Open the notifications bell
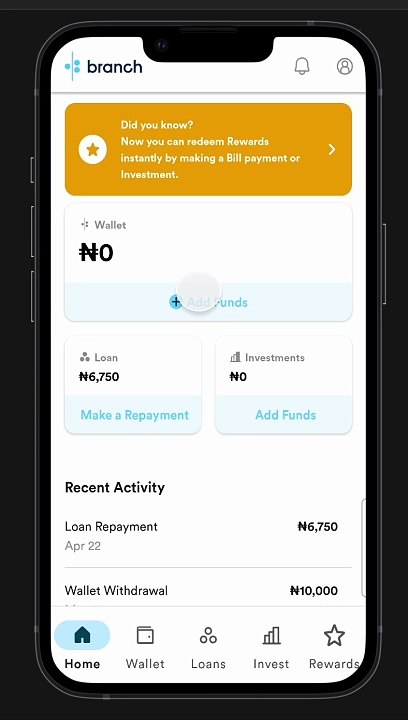Screen dimensions: 408x720 tap(302, 66)
